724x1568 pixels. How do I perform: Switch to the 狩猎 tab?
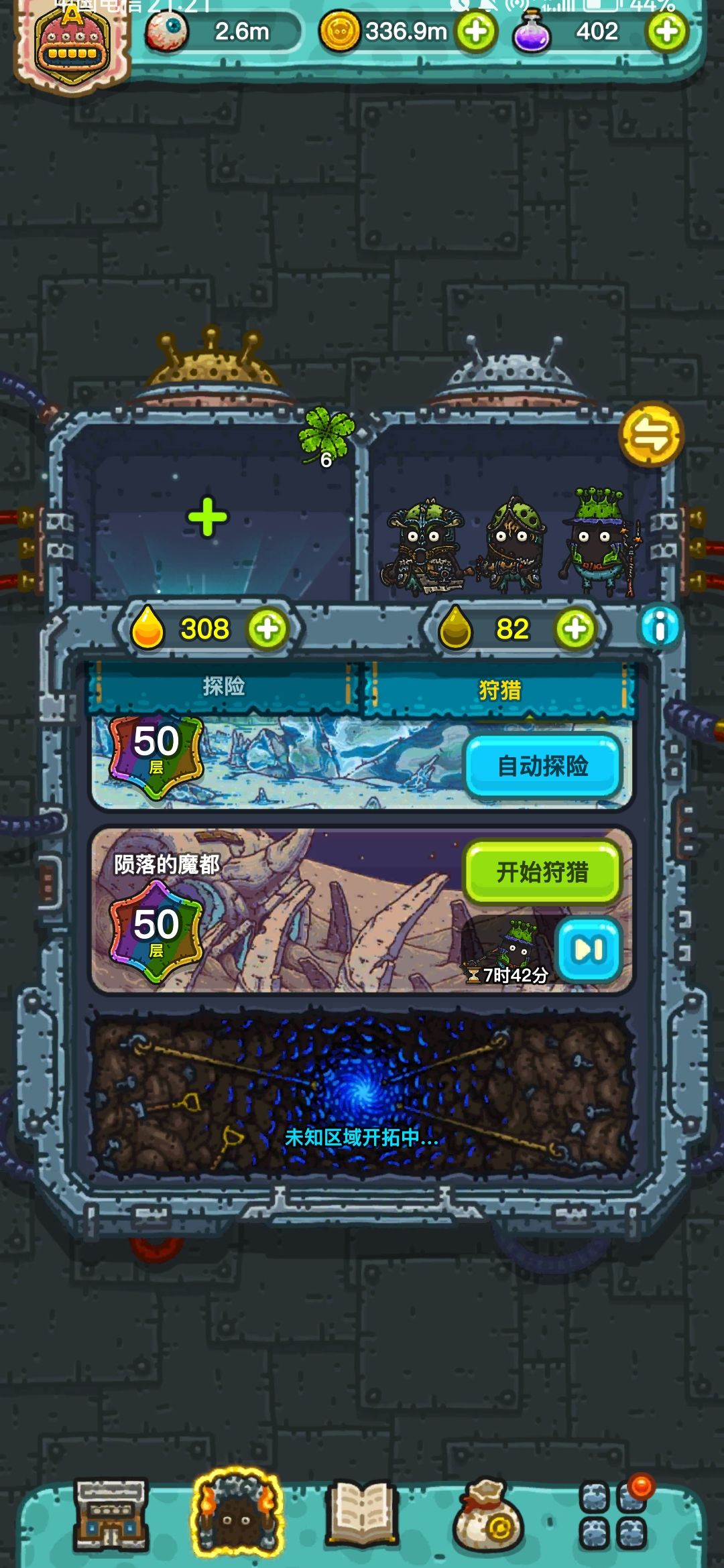point(499,690)
